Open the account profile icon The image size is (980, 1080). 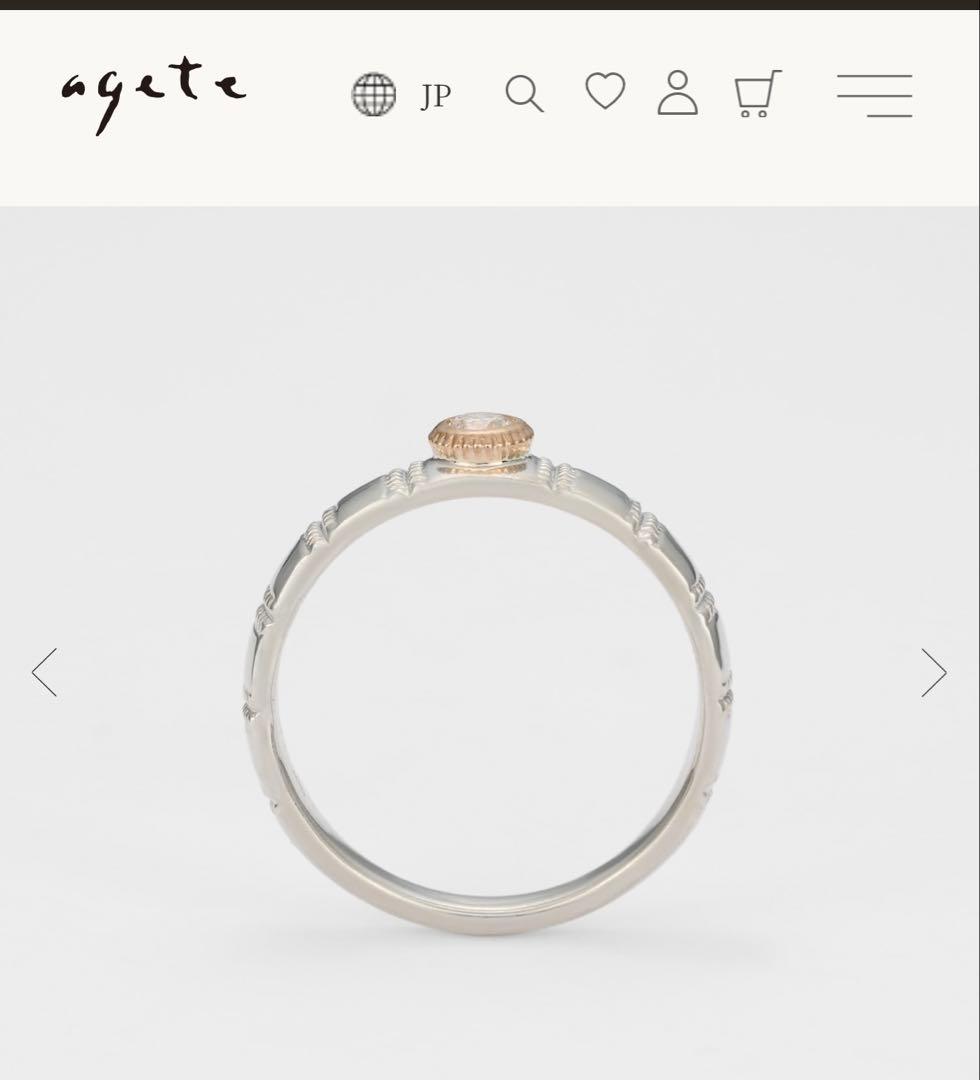coord(677,93)
